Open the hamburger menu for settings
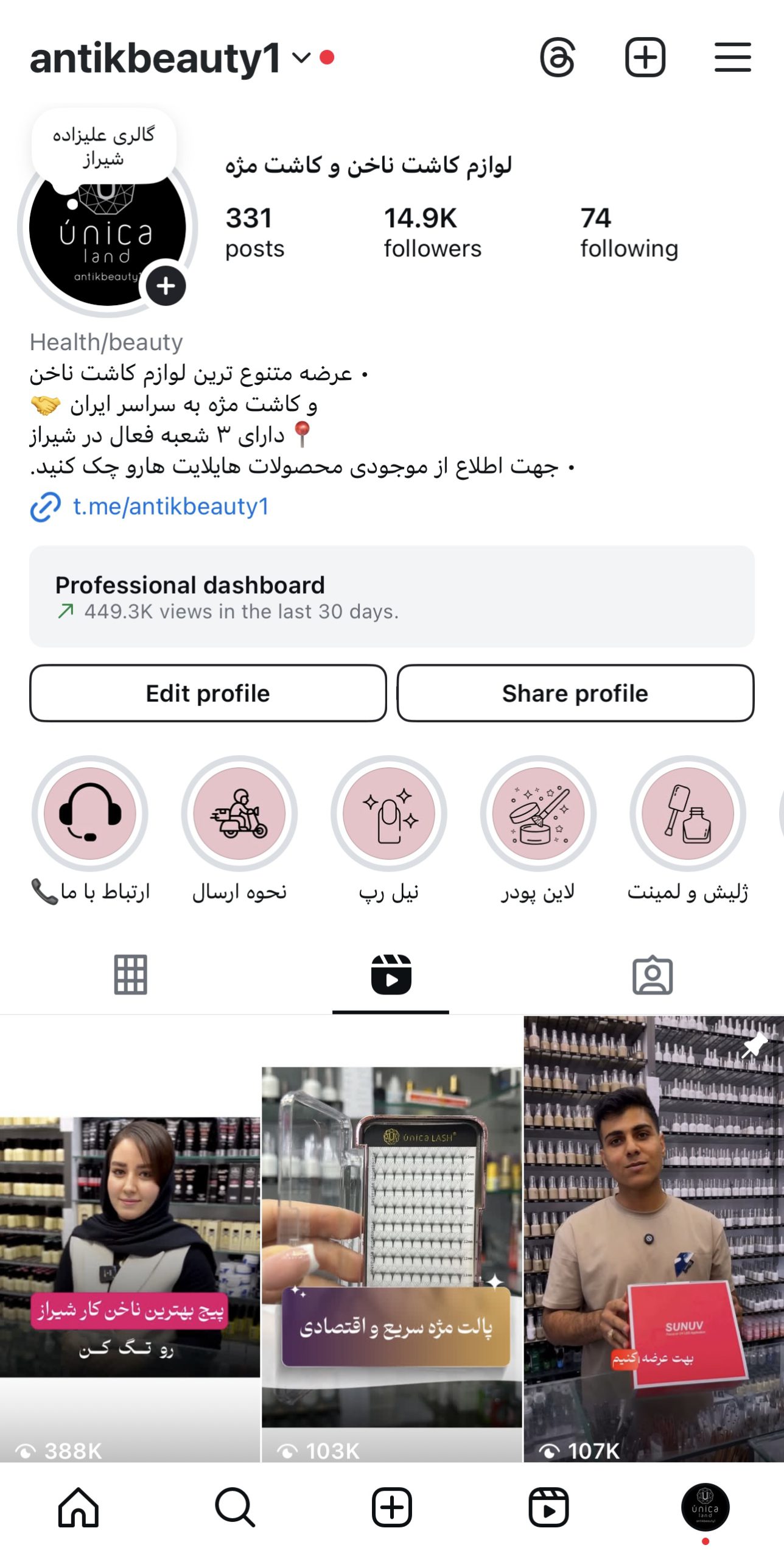The image size is (784, 1559). tap(732, 58)
